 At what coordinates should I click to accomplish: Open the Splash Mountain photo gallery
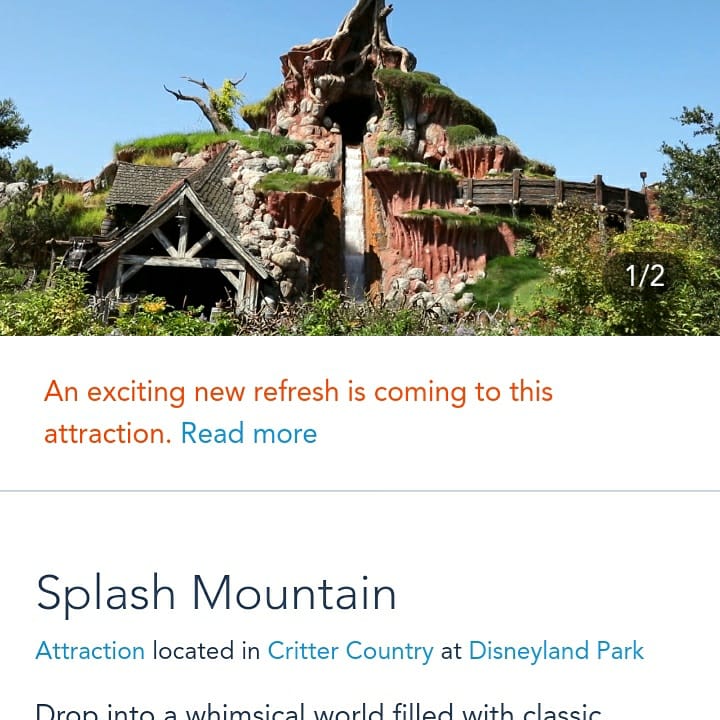tap(360, 168)
